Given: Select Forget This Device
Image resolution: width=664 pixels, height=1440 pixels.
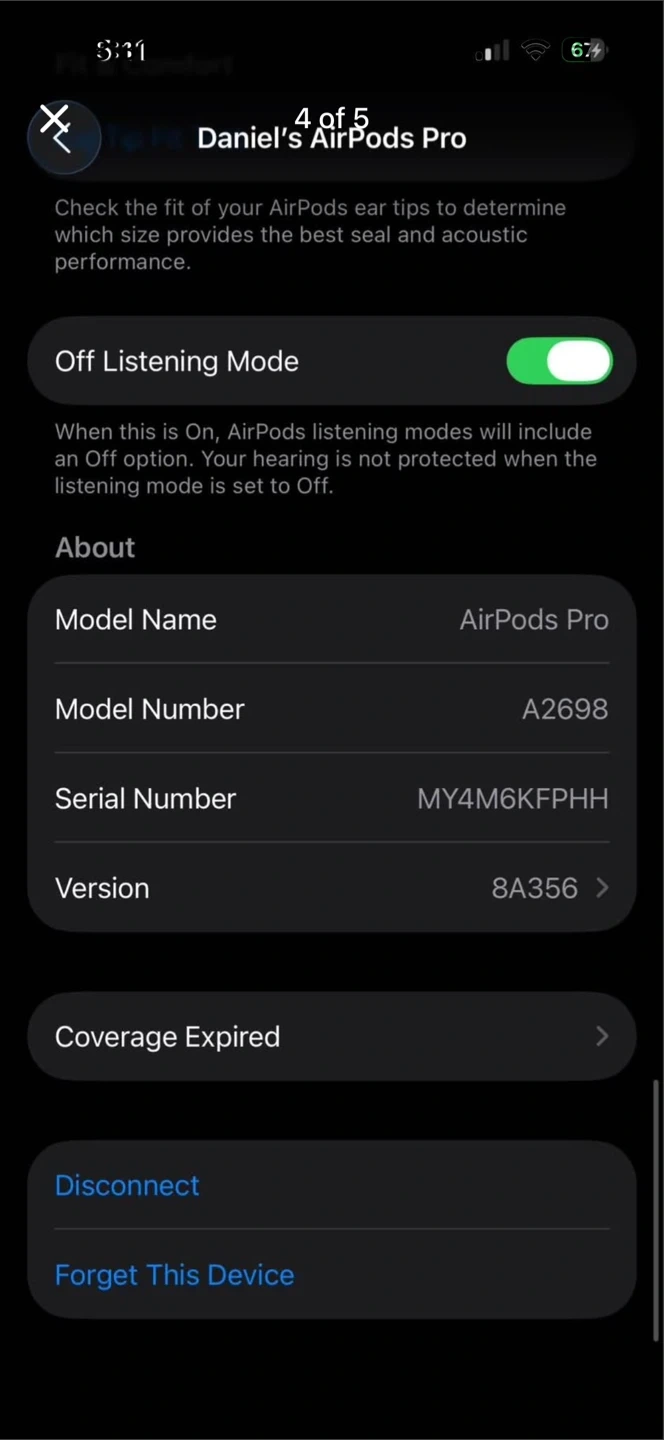Looking at the screenshot, I should pyautogui.click(x=174, y=1275).
